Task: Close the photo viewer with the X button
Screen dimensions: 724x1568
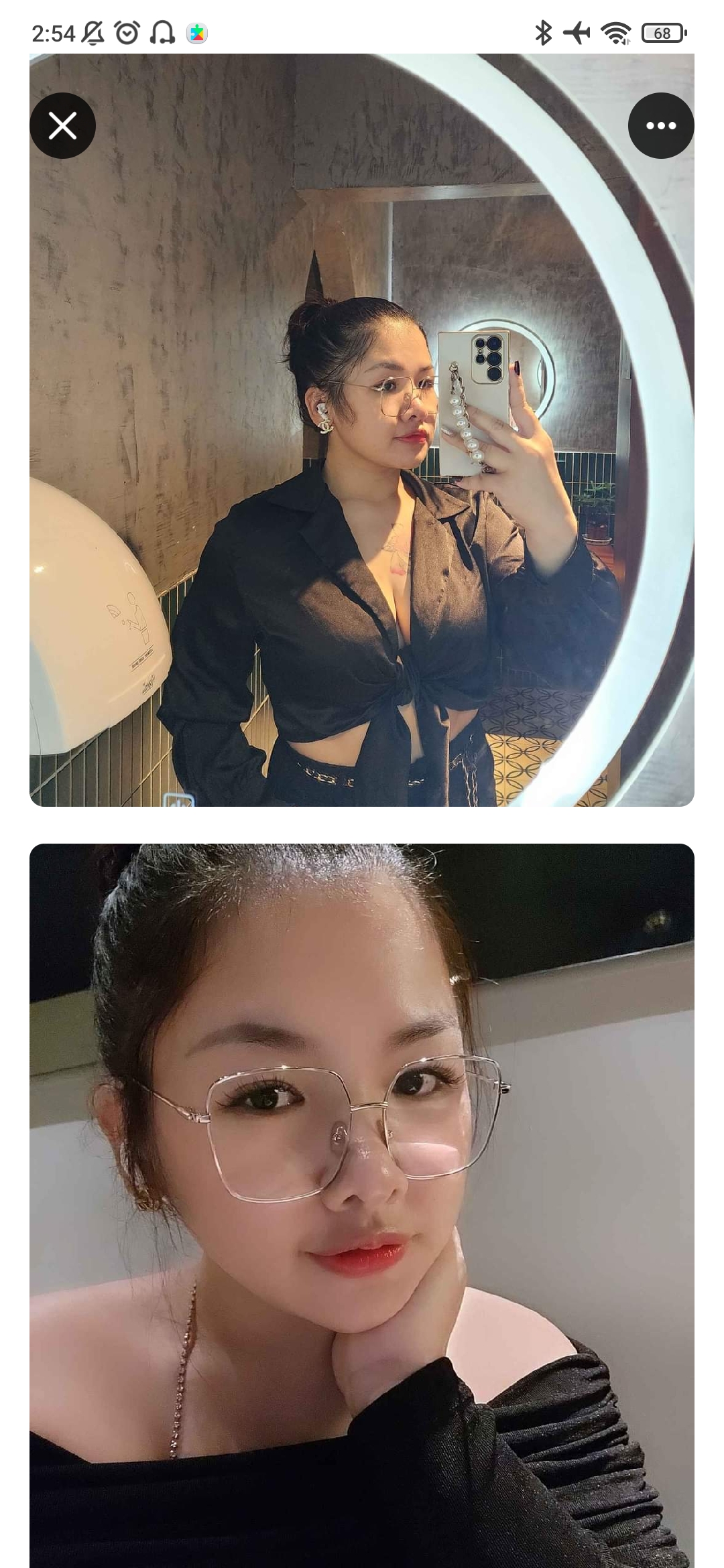Action: pos(63,126)
